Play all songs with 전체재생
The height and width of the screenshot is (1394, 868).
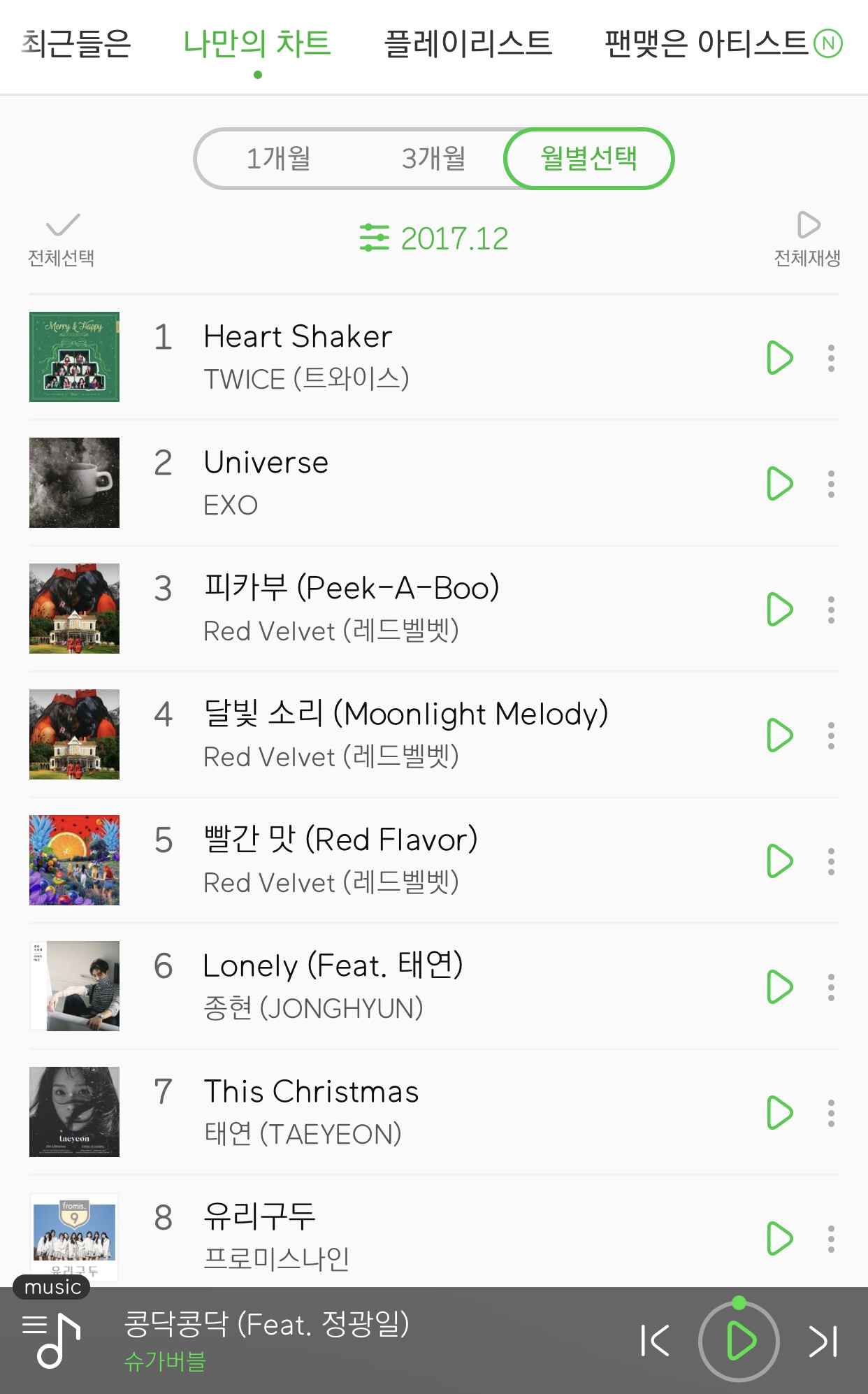[807, 239]
